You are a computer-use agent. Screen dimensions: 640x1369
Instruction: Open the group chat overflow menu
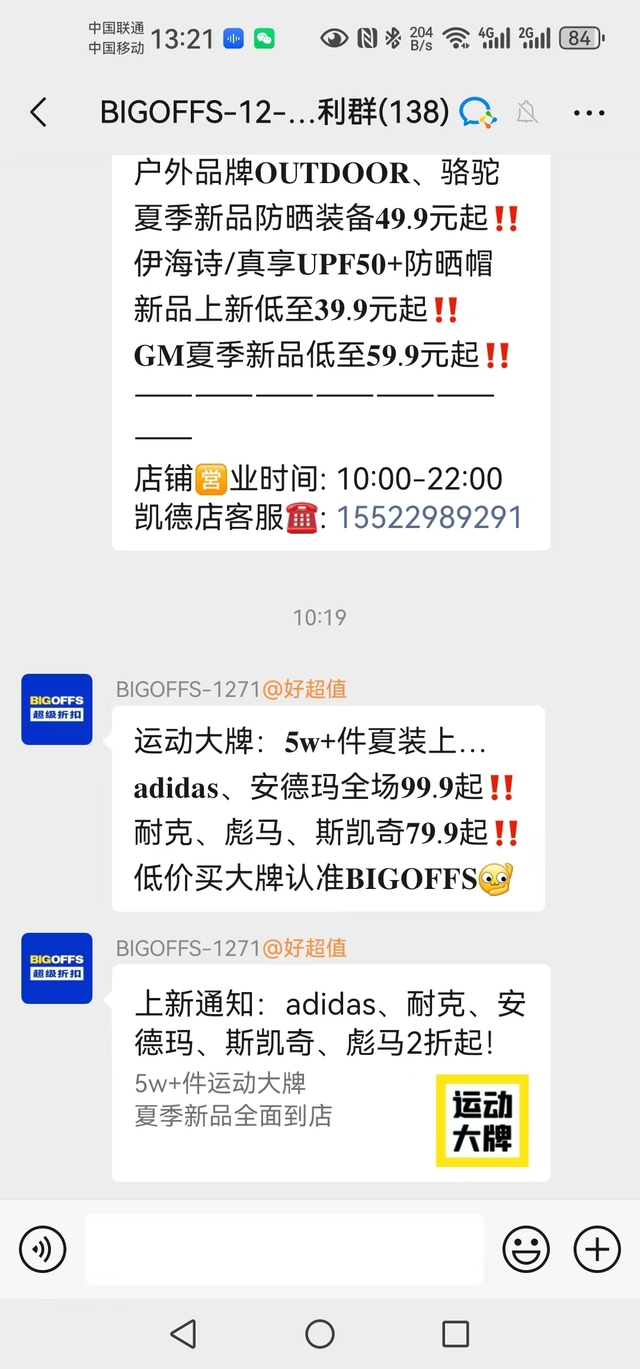(x=589, y=113)
